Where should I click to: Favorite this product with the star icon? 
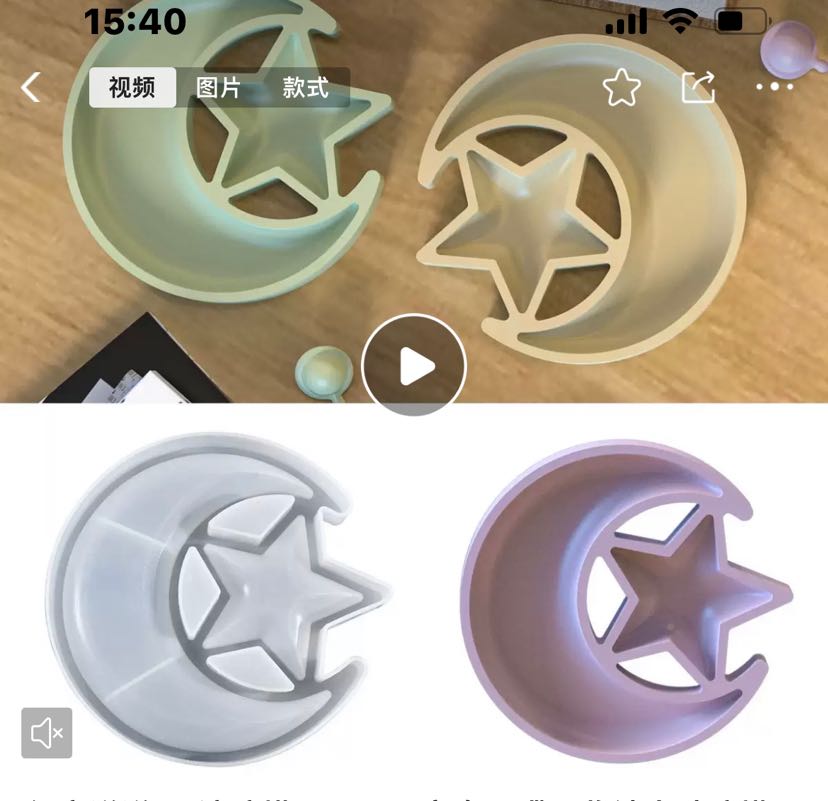622,87
